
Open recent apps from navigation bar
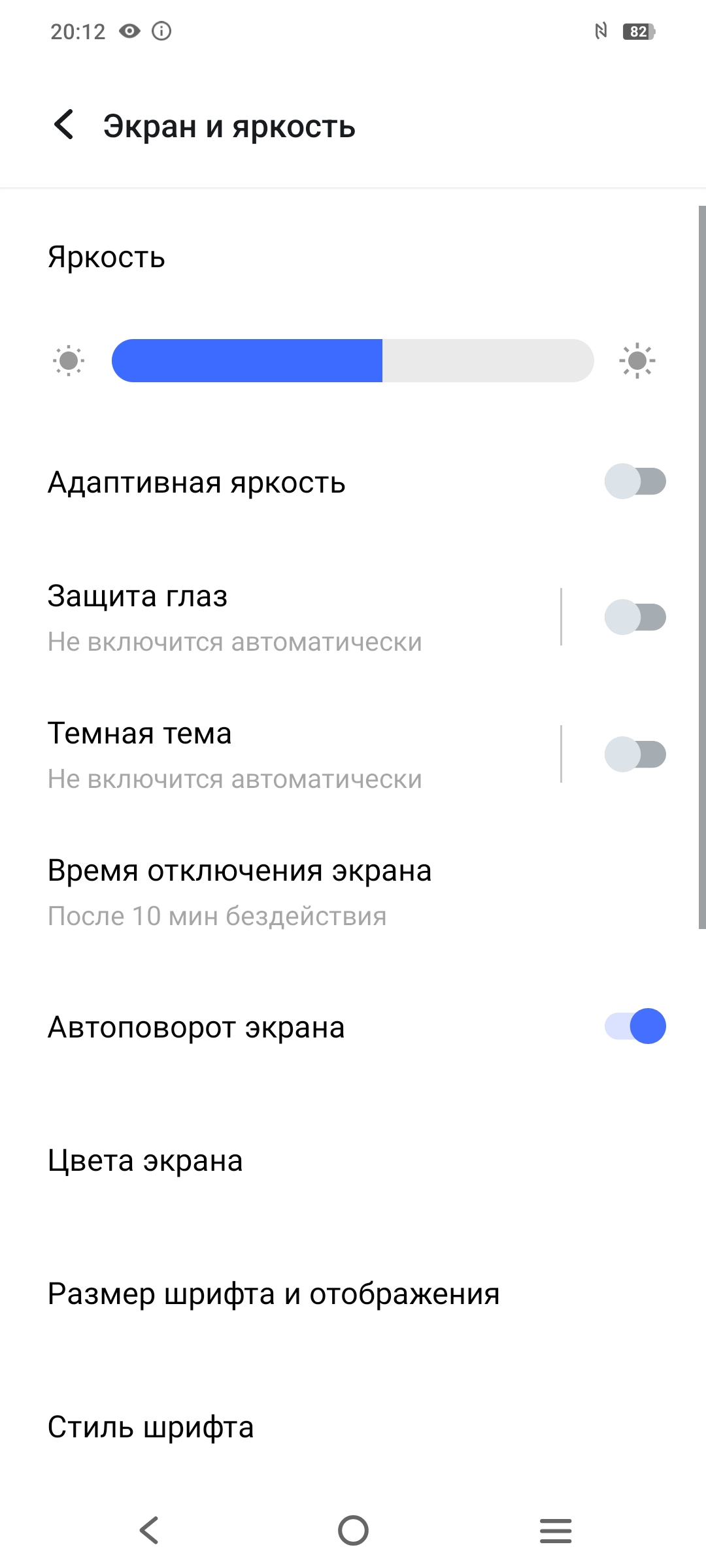[556, 1530]
